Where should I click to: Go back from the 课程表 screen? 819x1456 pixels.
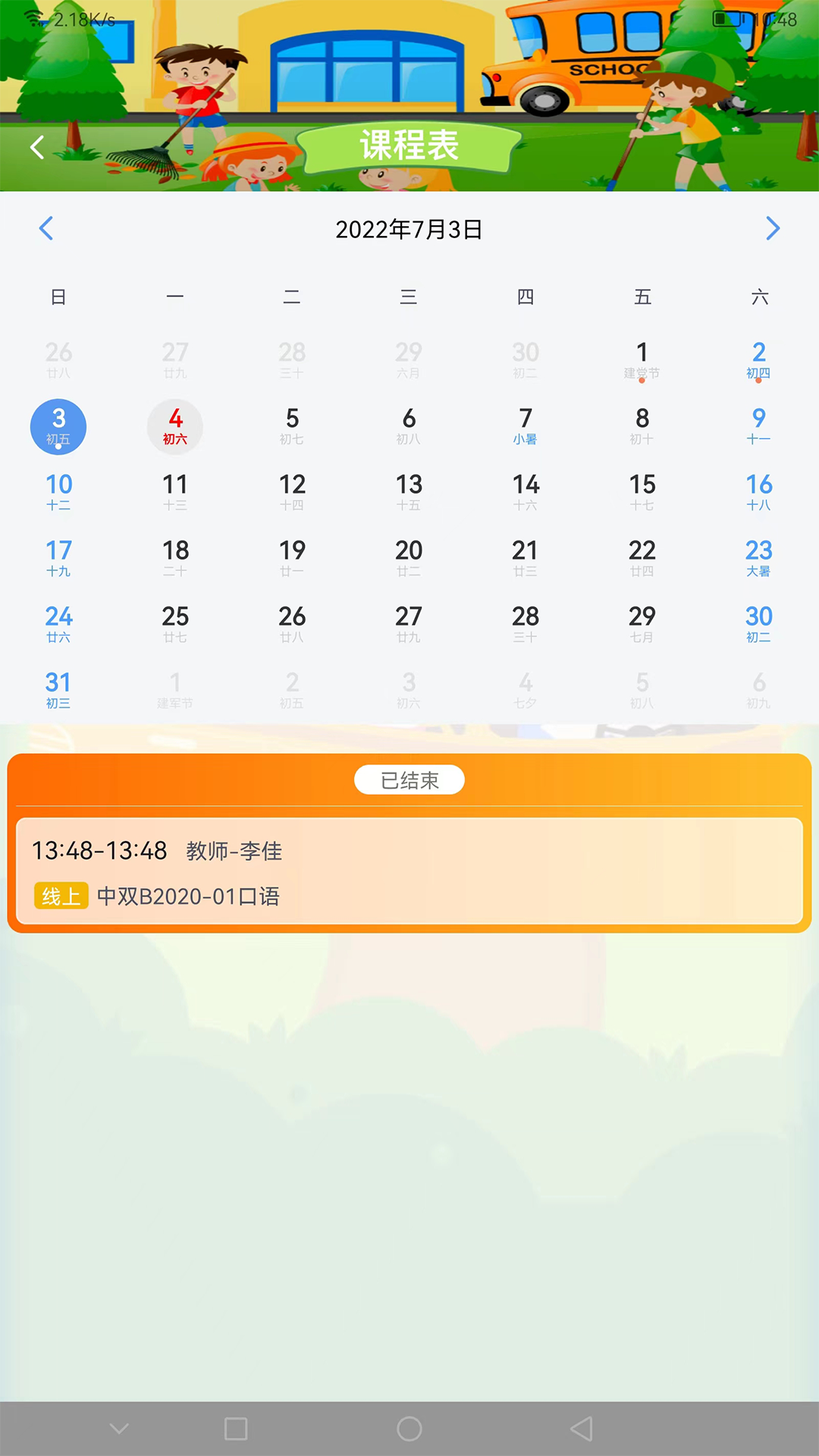[x=37, y=147]
